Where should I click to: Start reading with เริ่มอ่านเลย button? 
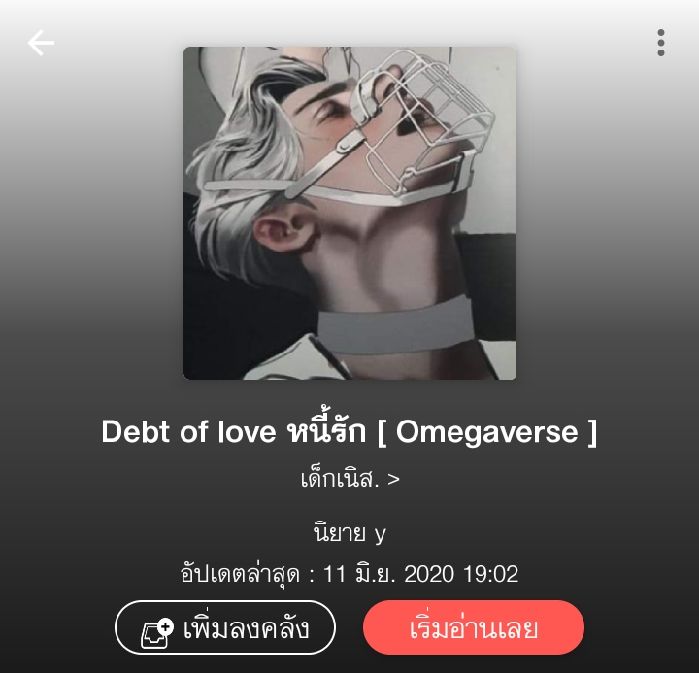473,628
